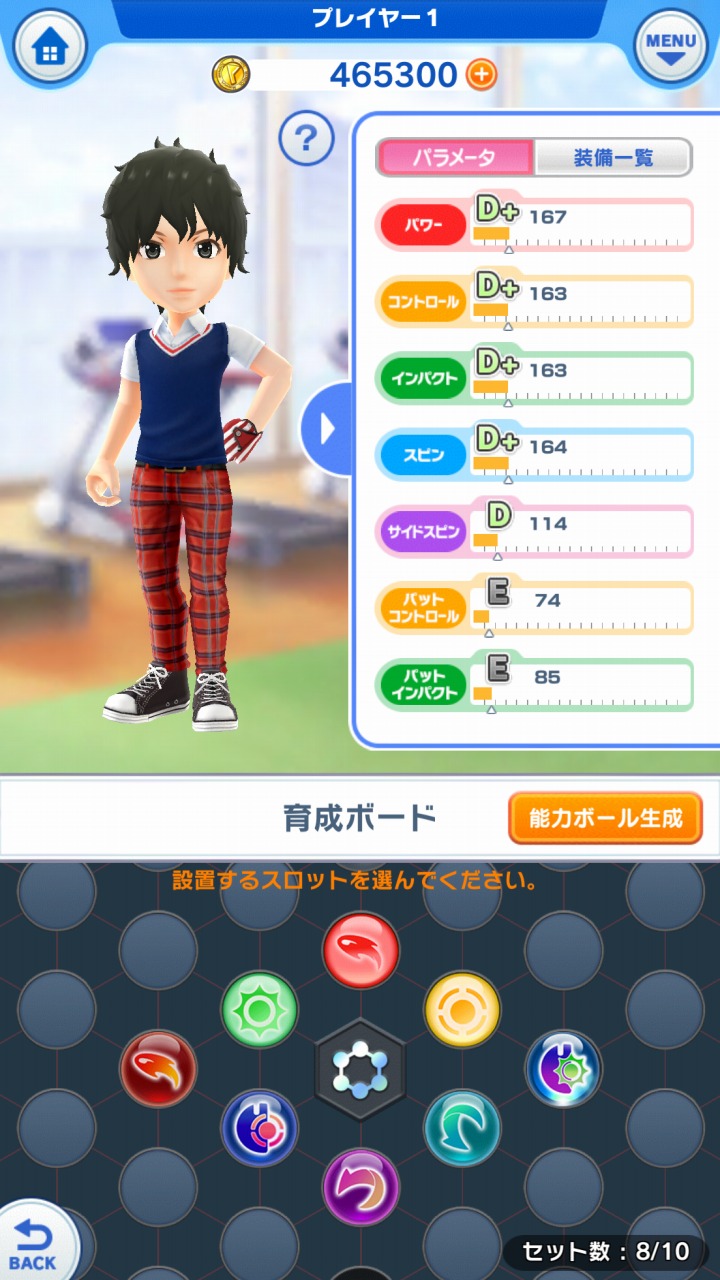Add more coins with the plus icon

coord(481,74)
